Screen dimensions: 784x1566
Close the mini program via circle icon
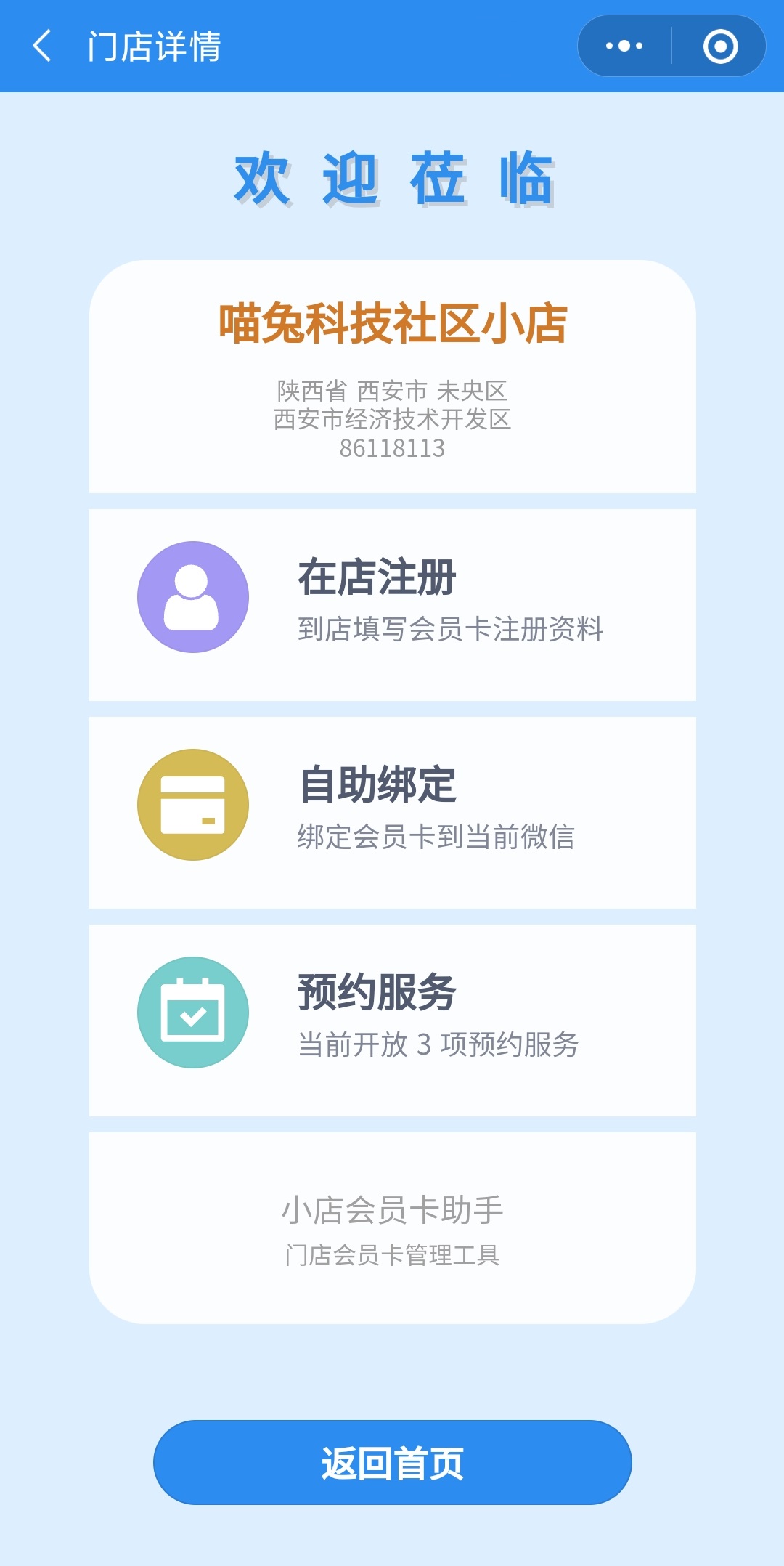click(x=720, y=46)
